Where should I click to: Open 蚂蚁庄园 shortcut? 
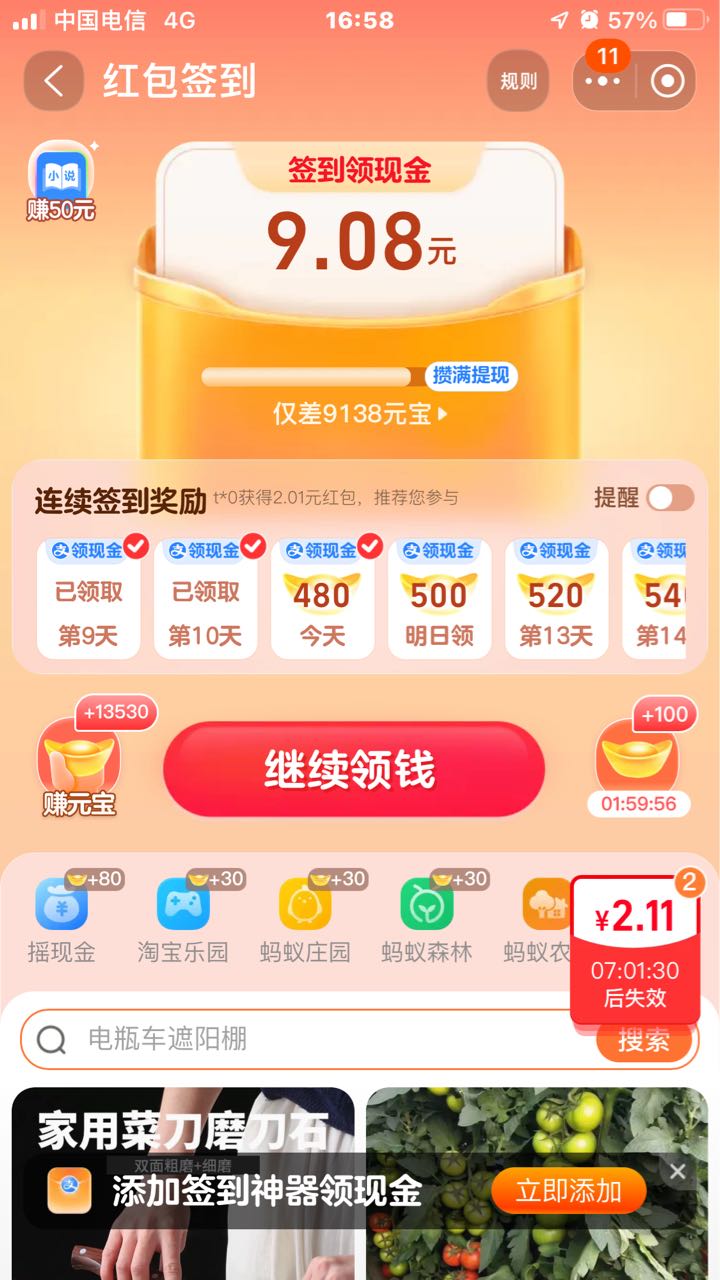pos(305,918)
